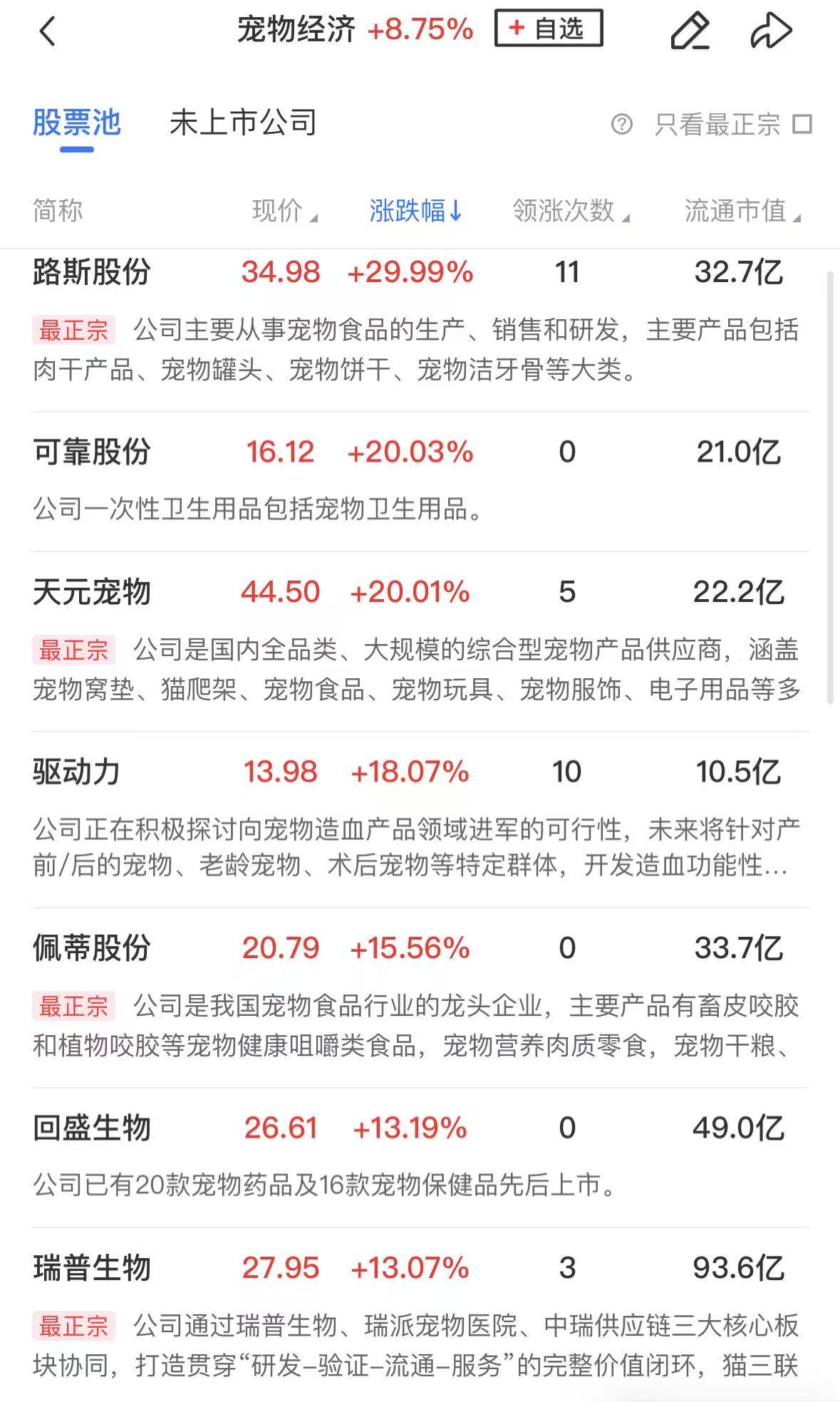Check the 只看最正宗 checkbox
The height and width of the screenshot is (1402, 840).
point(803,125)
